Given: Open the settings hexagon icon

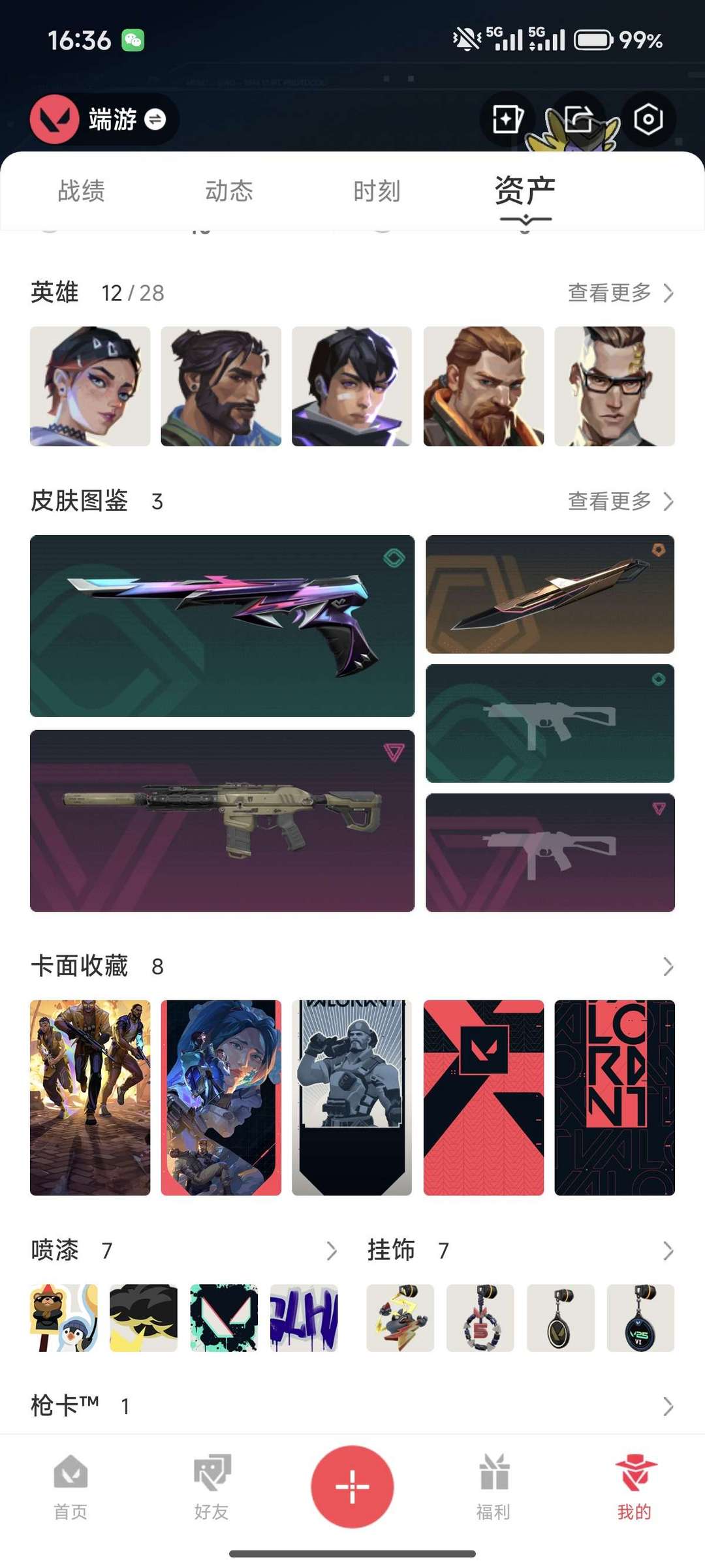Looking at the screenshot, I should click(x=648, y=119).
